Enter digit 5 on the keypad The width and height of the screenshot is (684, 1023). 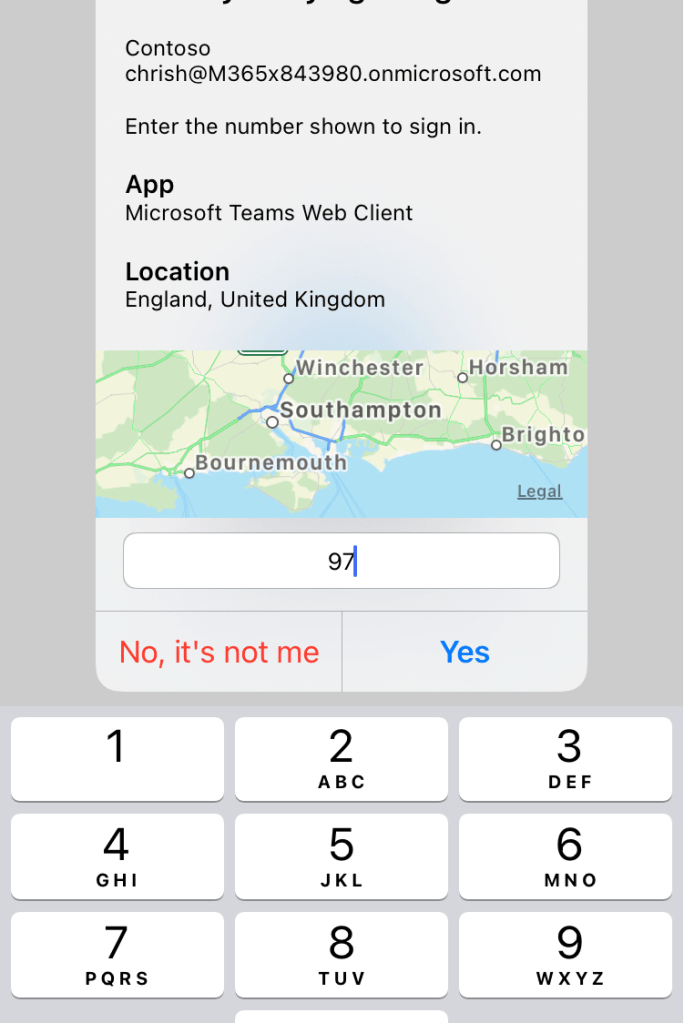(x=341, y=856)
